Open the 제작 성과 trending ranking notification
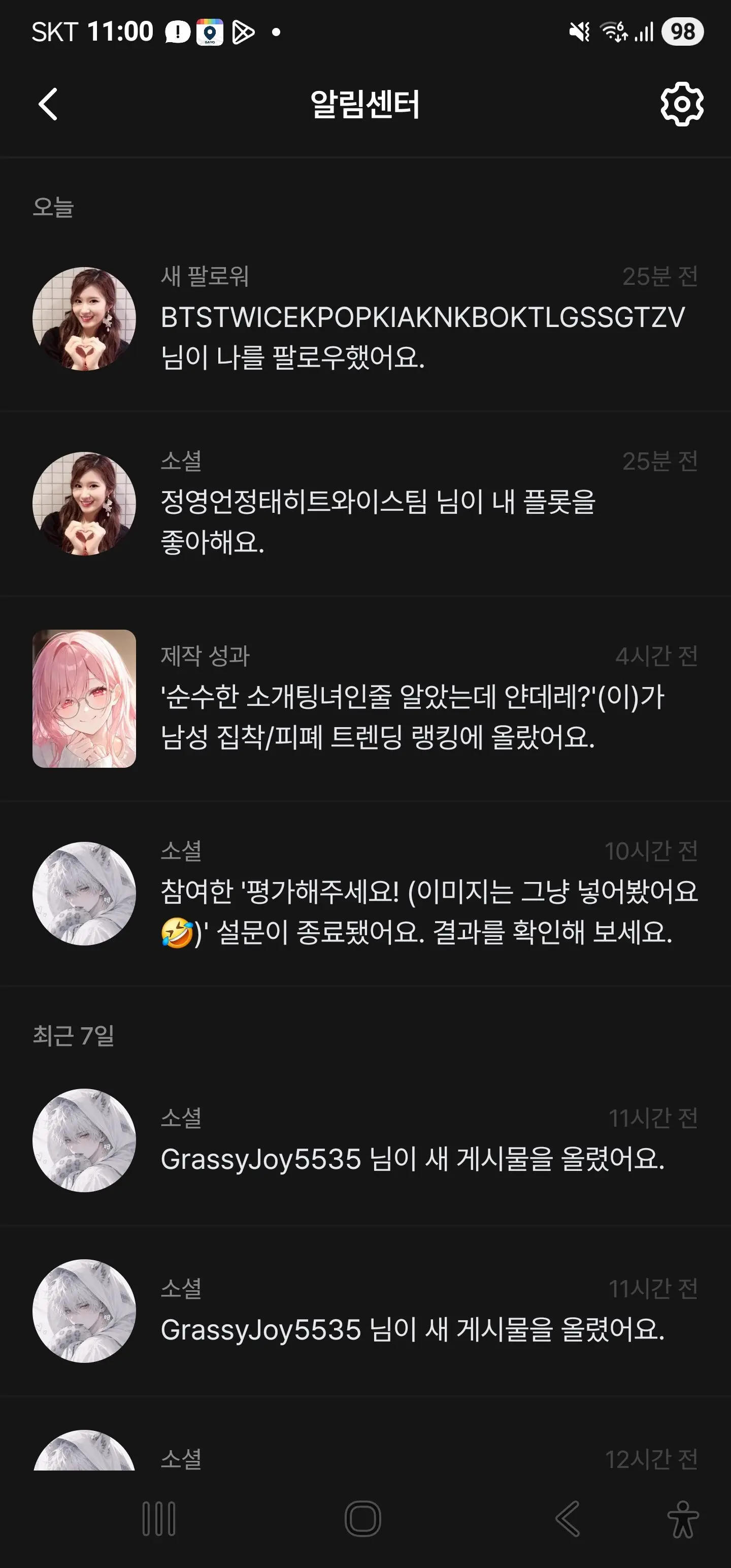This screenshot has height=1568, width=731. tap(365, 698)
